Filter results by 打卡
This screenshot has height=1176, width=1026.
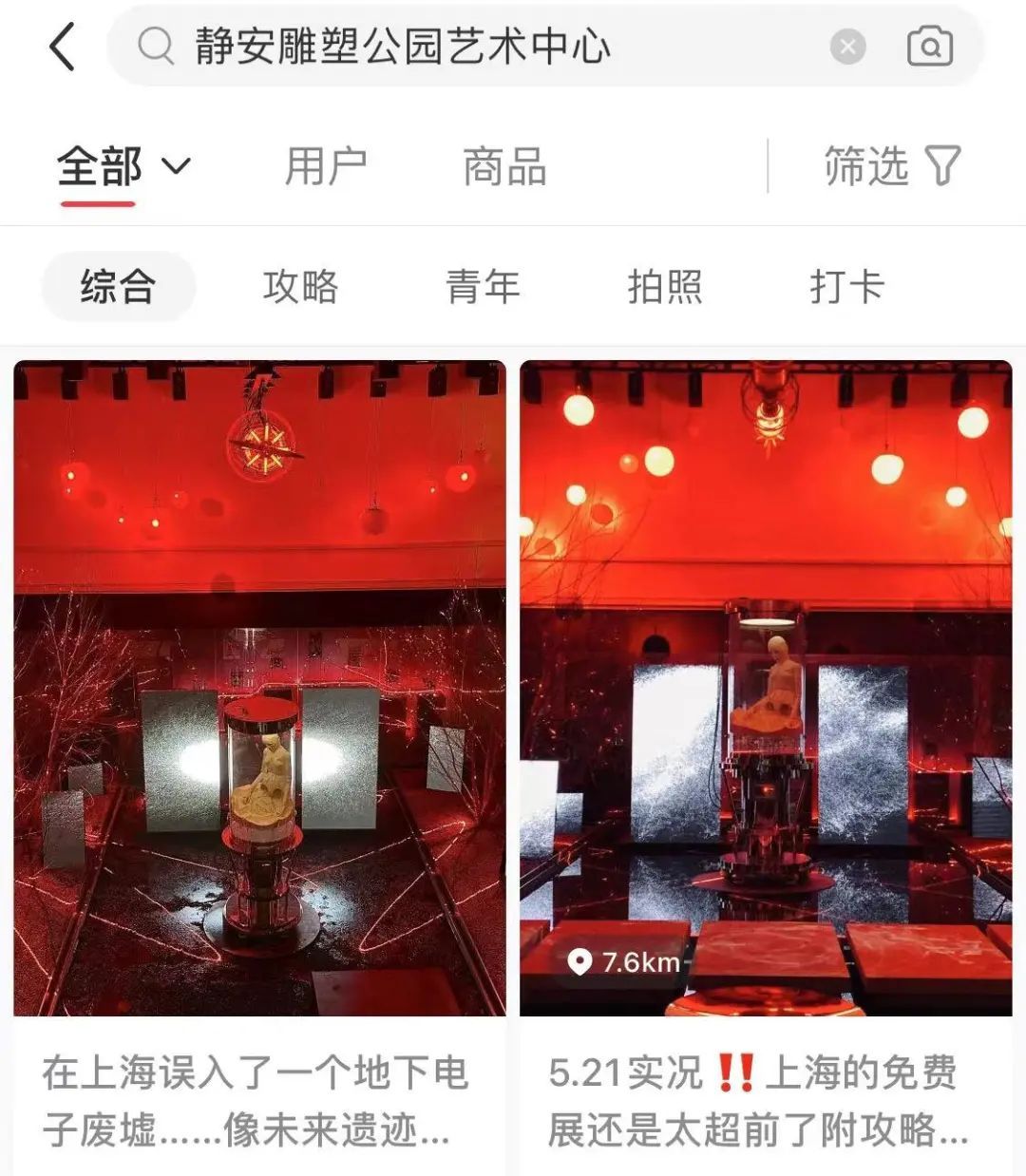[x=847, y=286]
